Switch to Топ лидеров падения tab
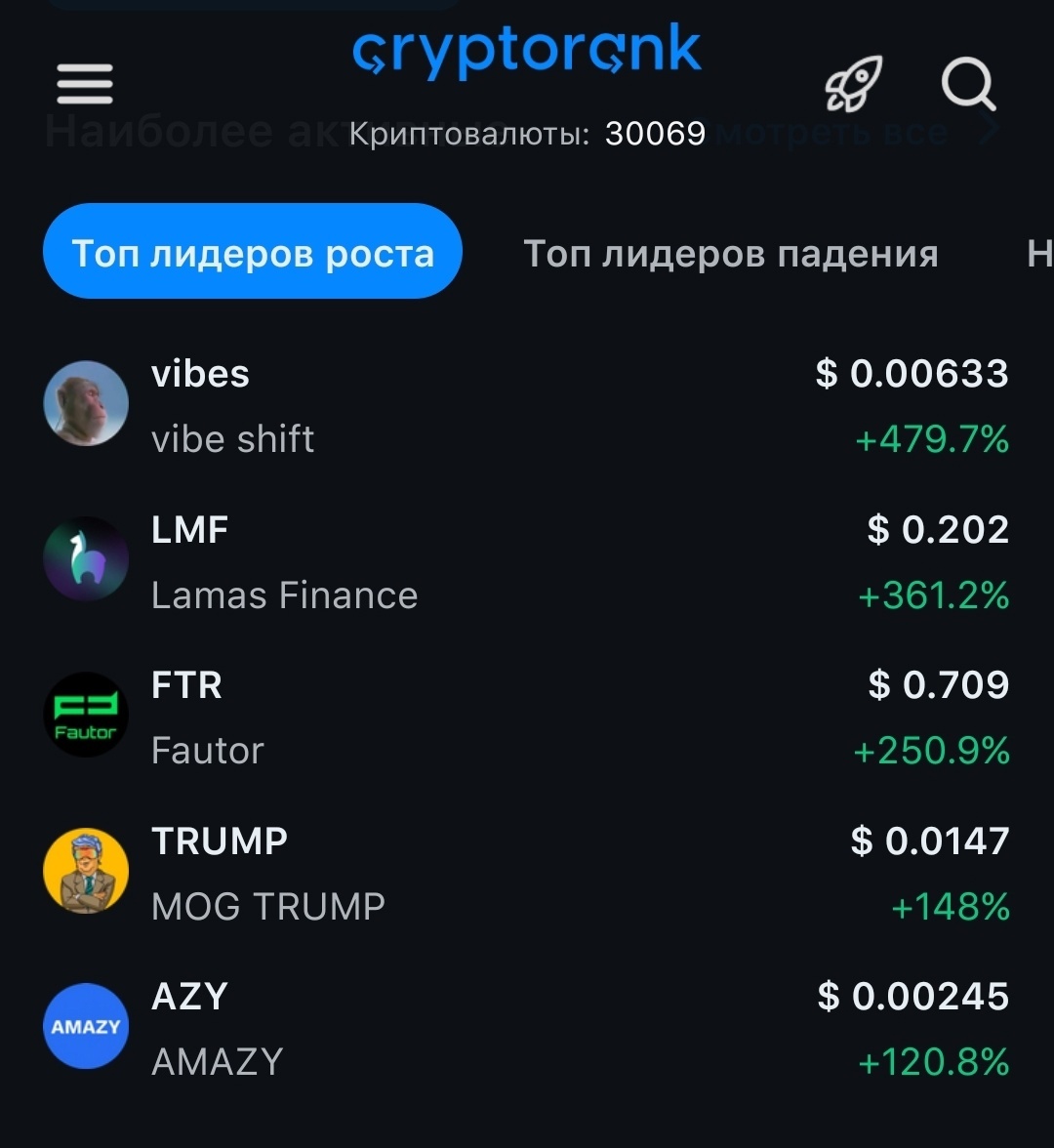Image resolution: width=1054 pixels, height=1148 pixels. (x=731, y=254)
